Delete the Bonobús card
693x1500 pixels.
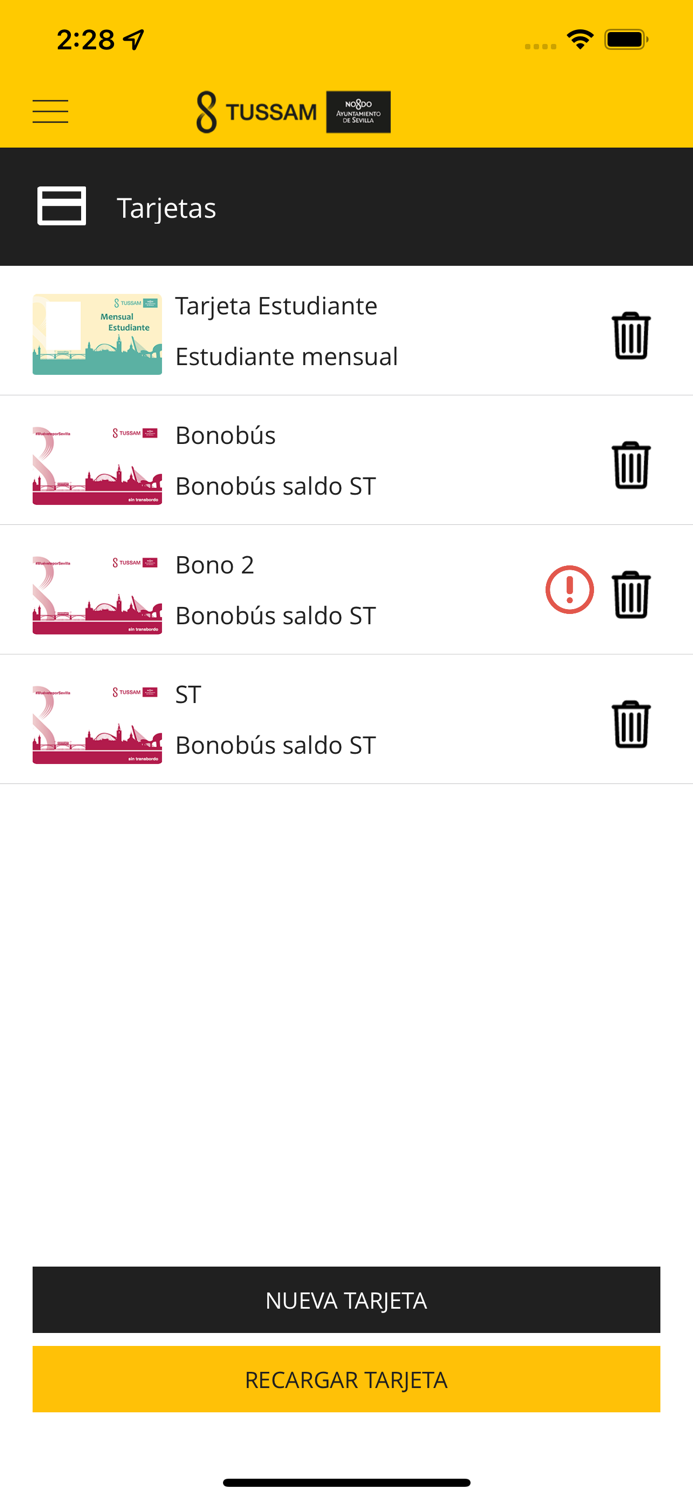point(631,465)
